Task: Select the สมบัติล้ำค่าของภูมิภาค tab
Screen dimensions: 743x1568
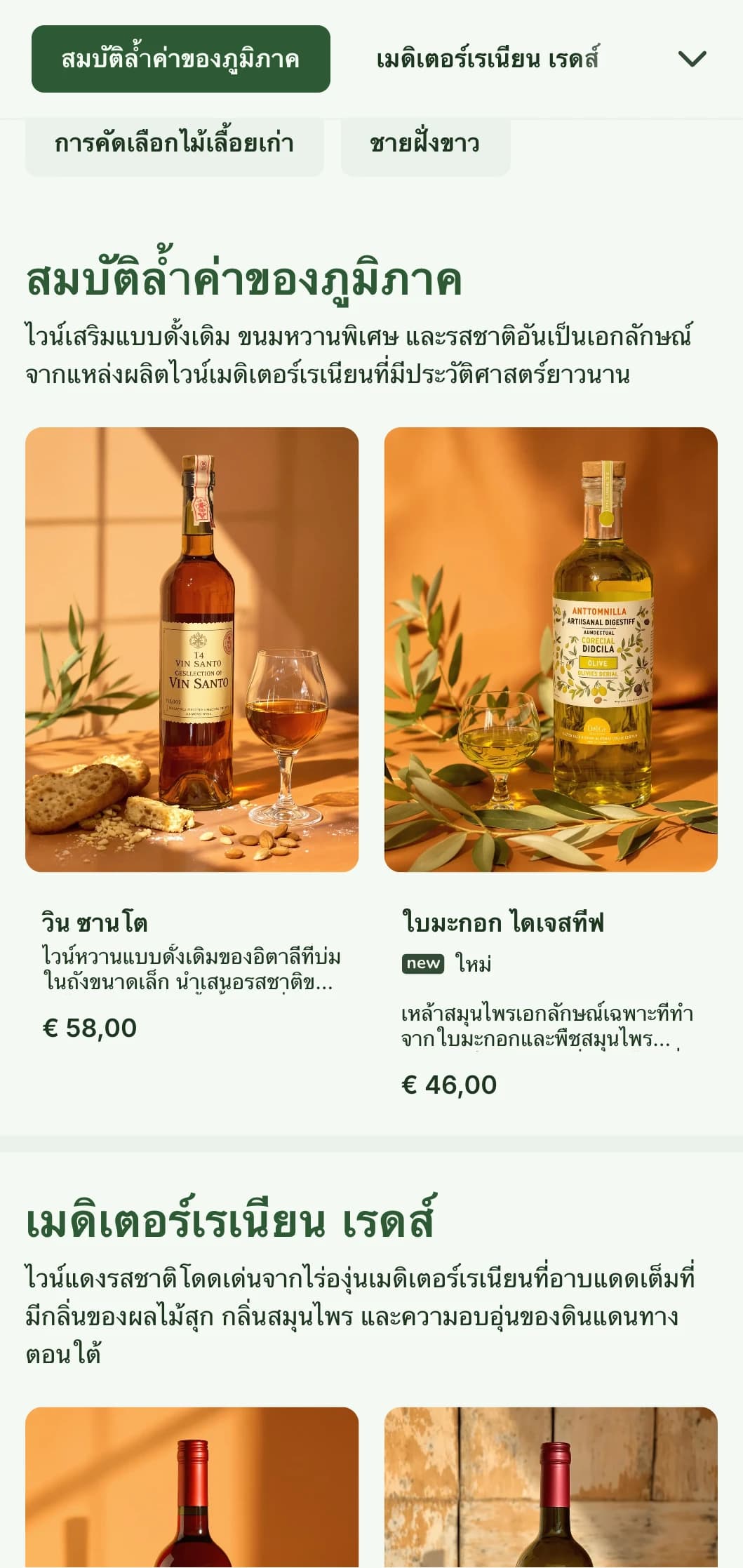Action: pyautogui.click(x=180, y=59)
